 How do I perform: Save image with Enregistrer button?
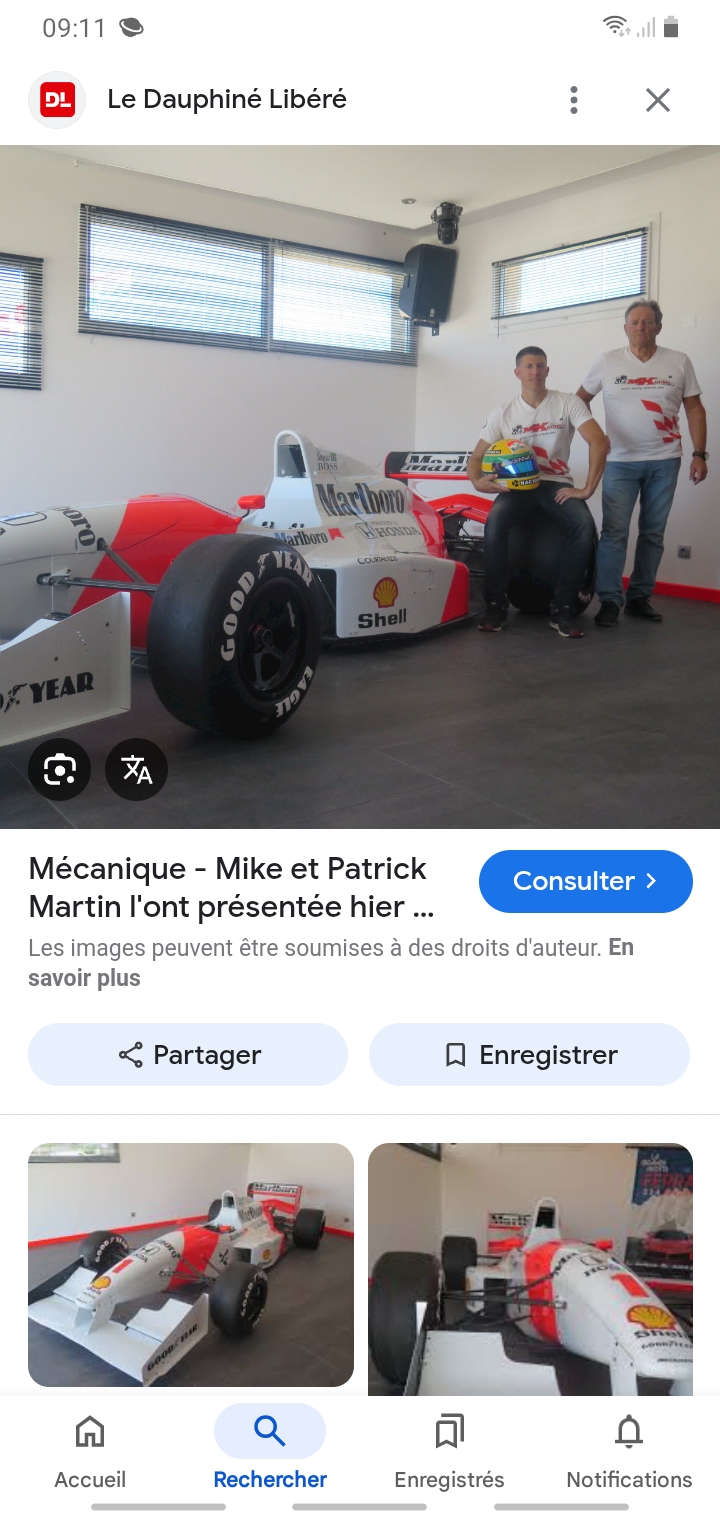click(529, 1054)
